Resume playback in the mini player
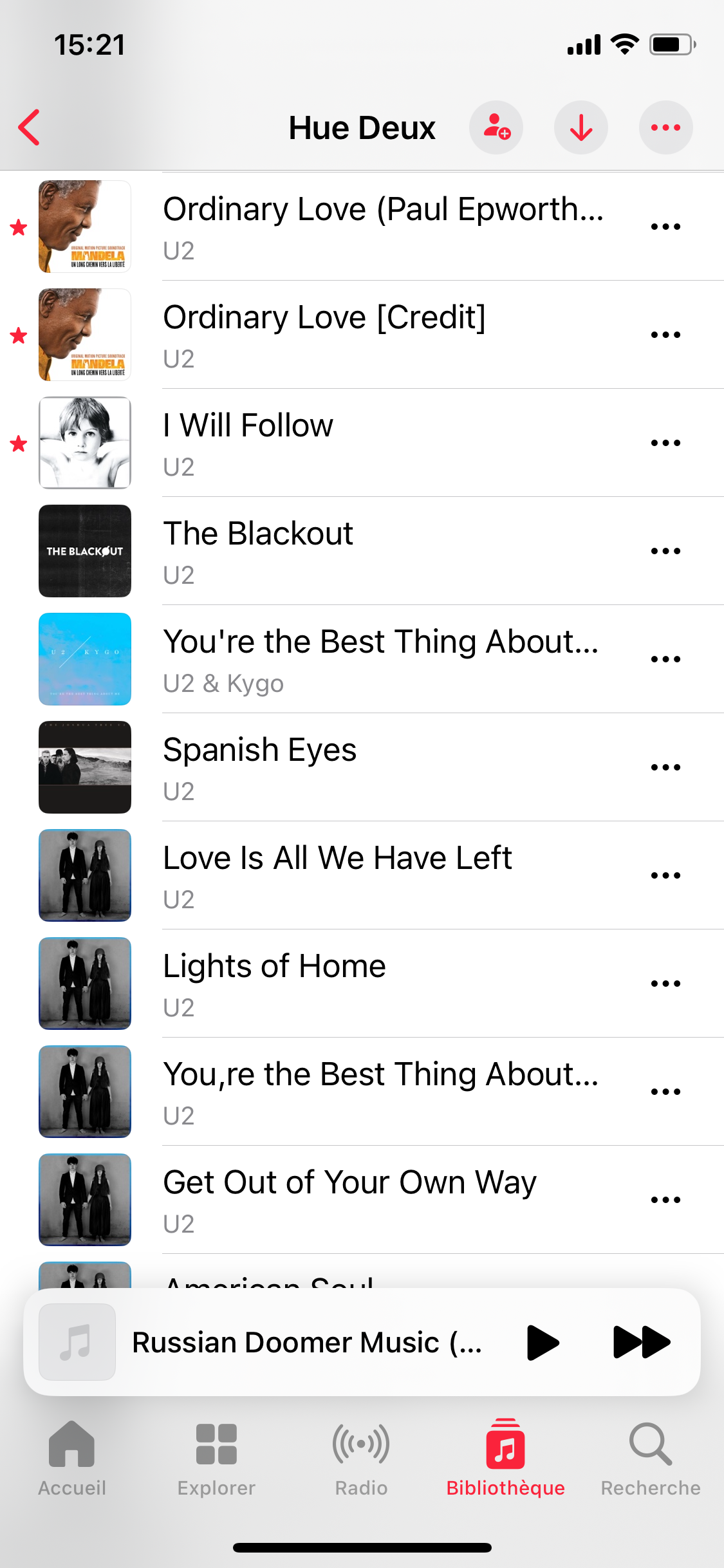Screen dimensions: 724x1568 543,1342
